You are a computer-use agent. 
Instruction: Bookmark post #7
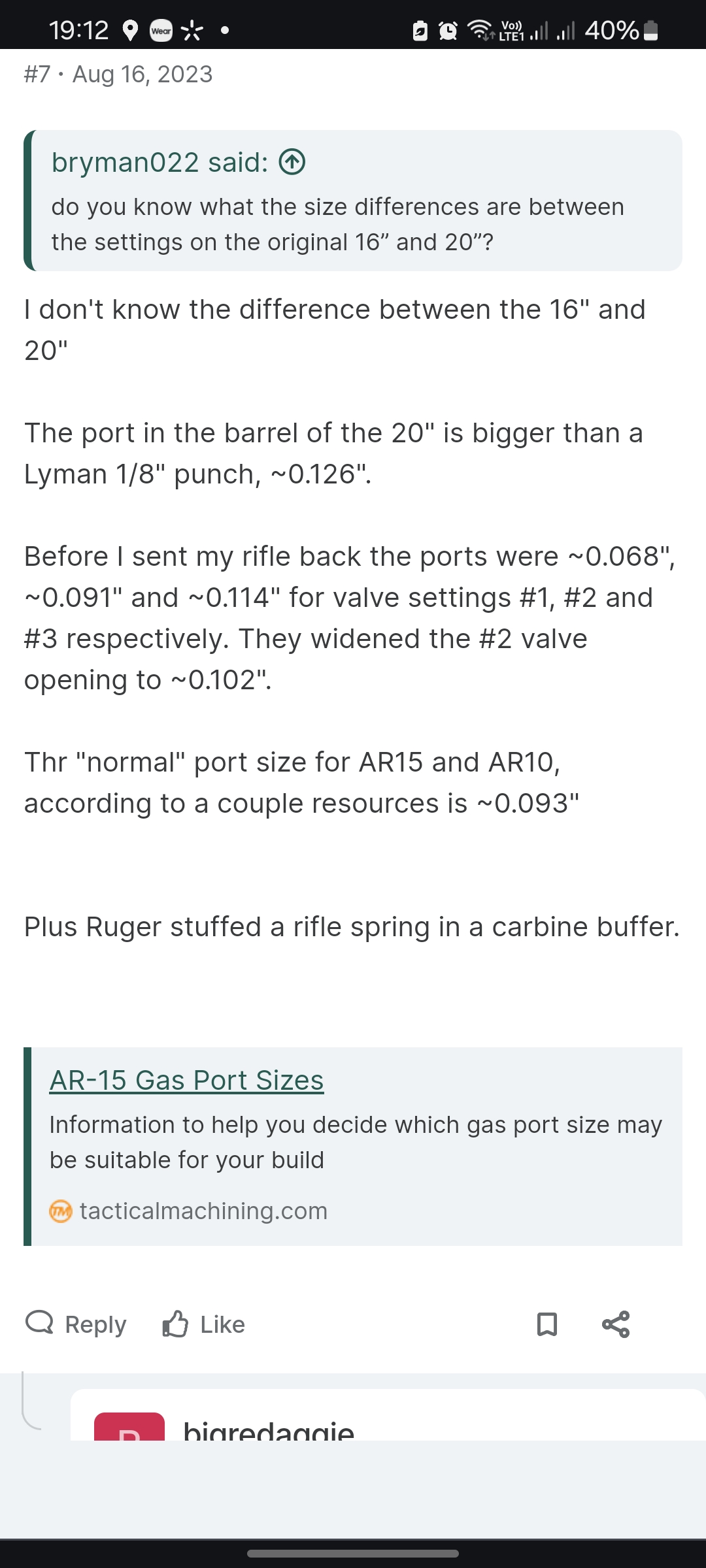(x=546, y=1324)
